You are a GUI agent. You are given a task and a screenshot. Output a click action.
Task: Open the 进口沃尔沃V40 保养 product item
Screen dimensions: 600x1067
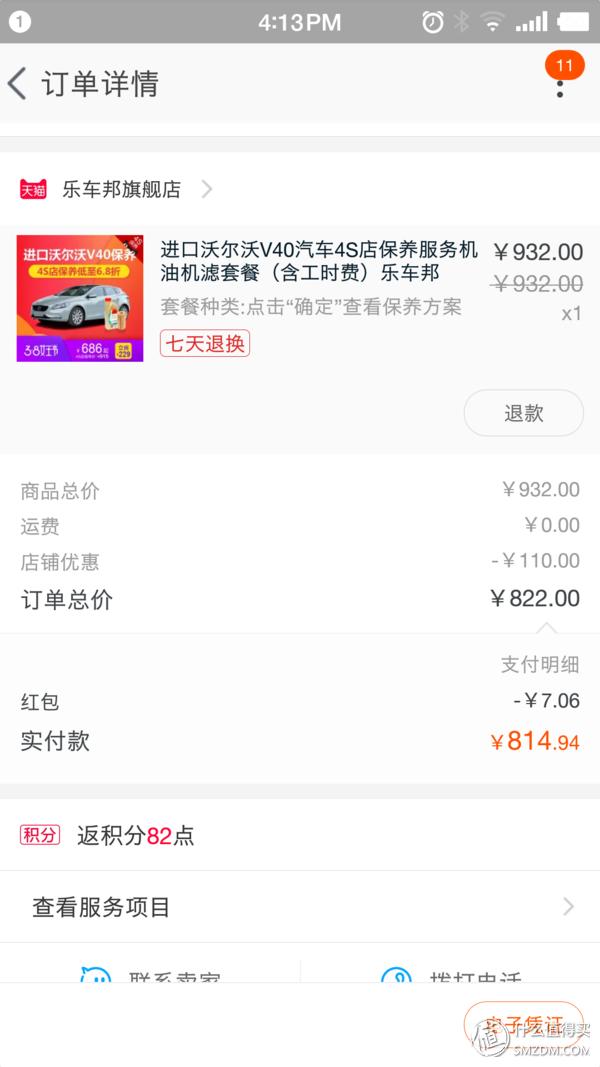click(x=318, y=262)
